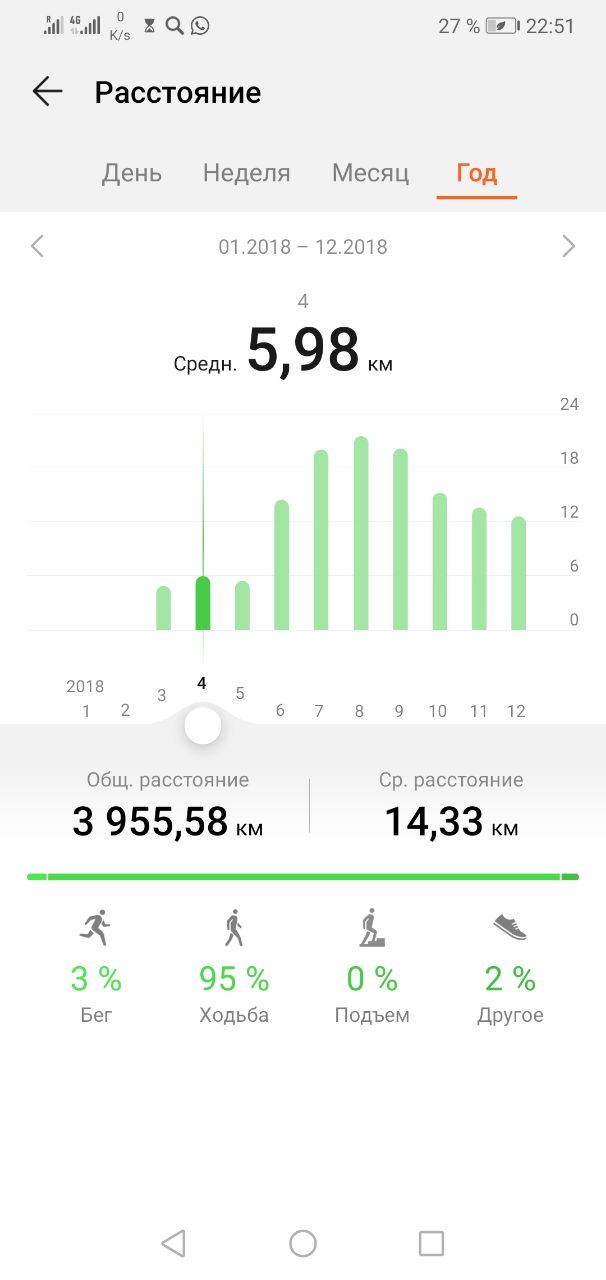Go back from the Расстояние screen

tap(47, 92)
